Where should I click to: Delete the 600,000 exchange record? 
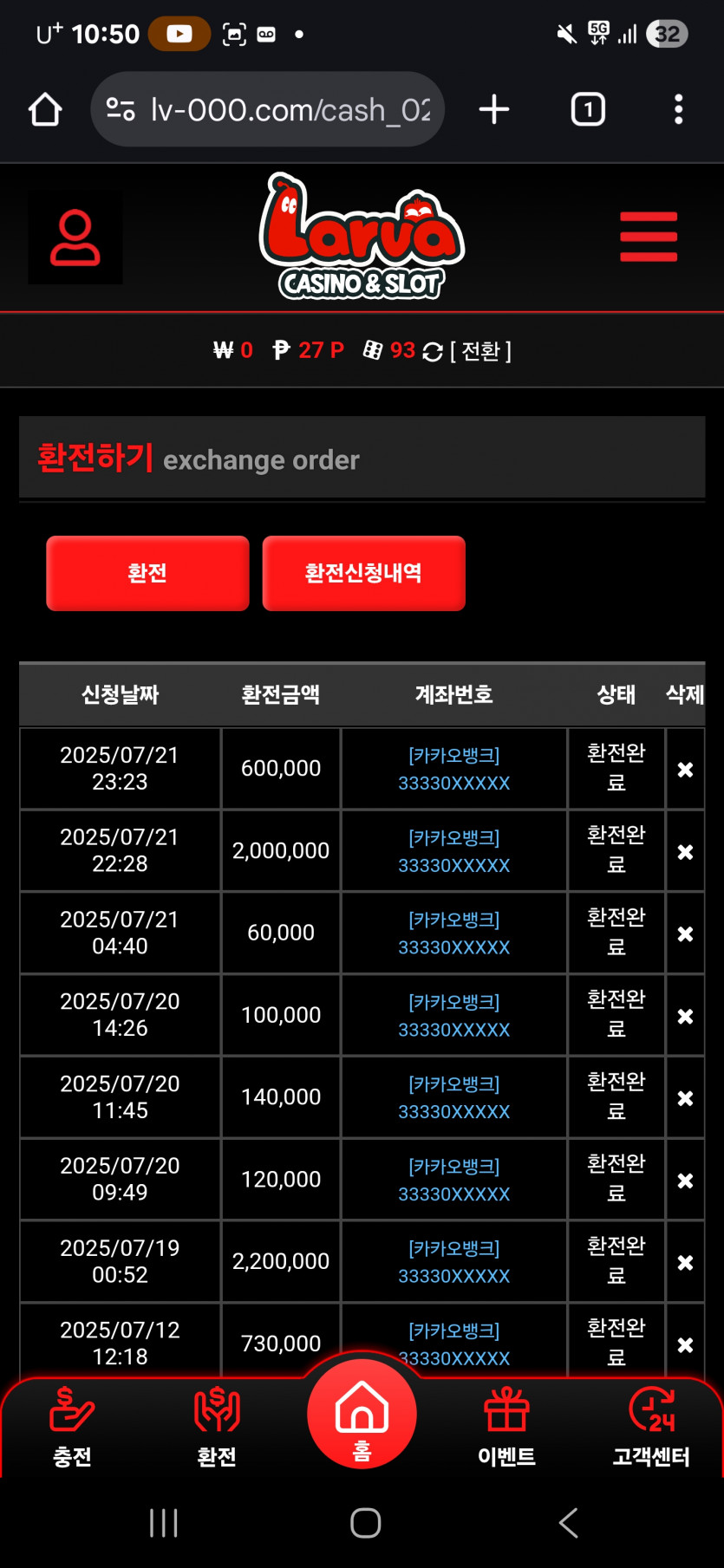(685, 770)
